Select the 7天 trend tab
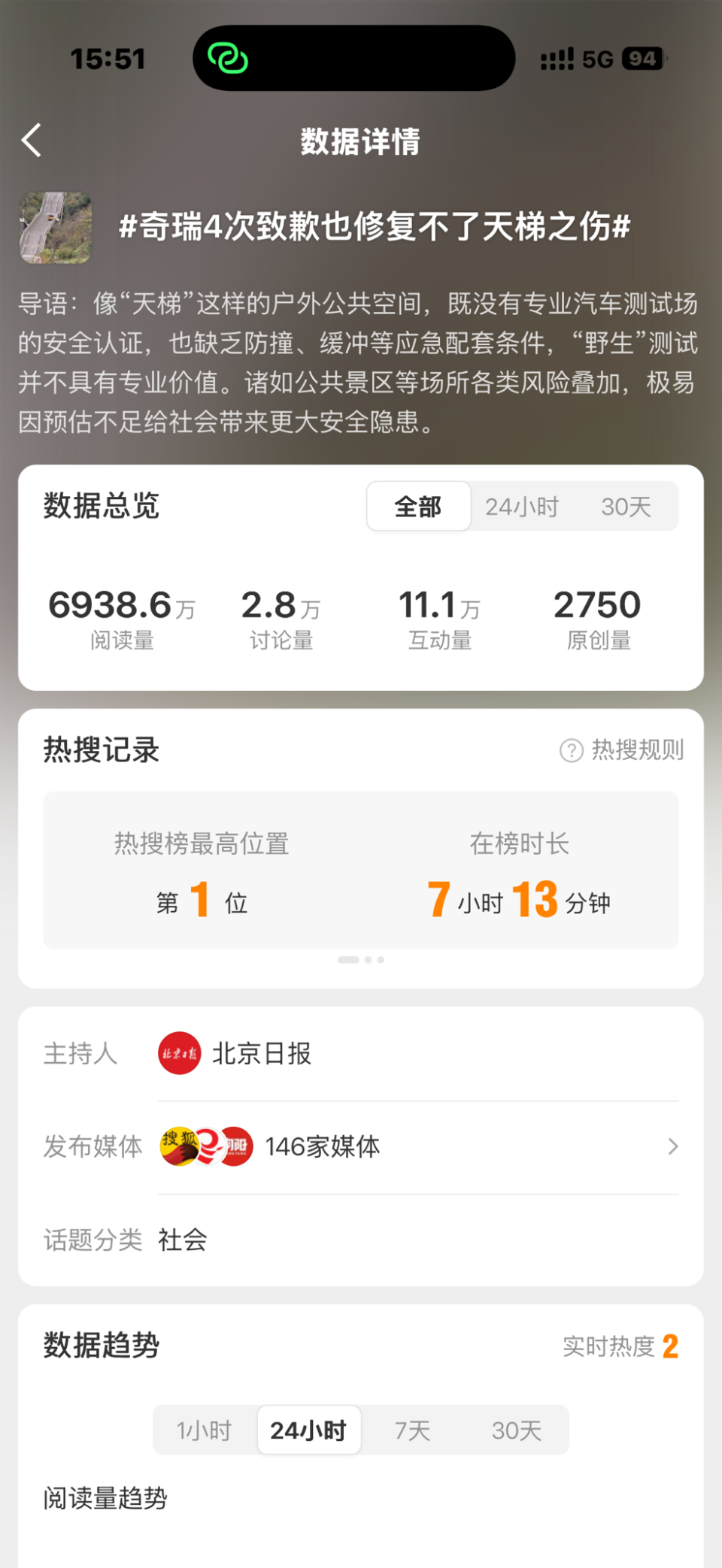 [x=411, y=1430]
